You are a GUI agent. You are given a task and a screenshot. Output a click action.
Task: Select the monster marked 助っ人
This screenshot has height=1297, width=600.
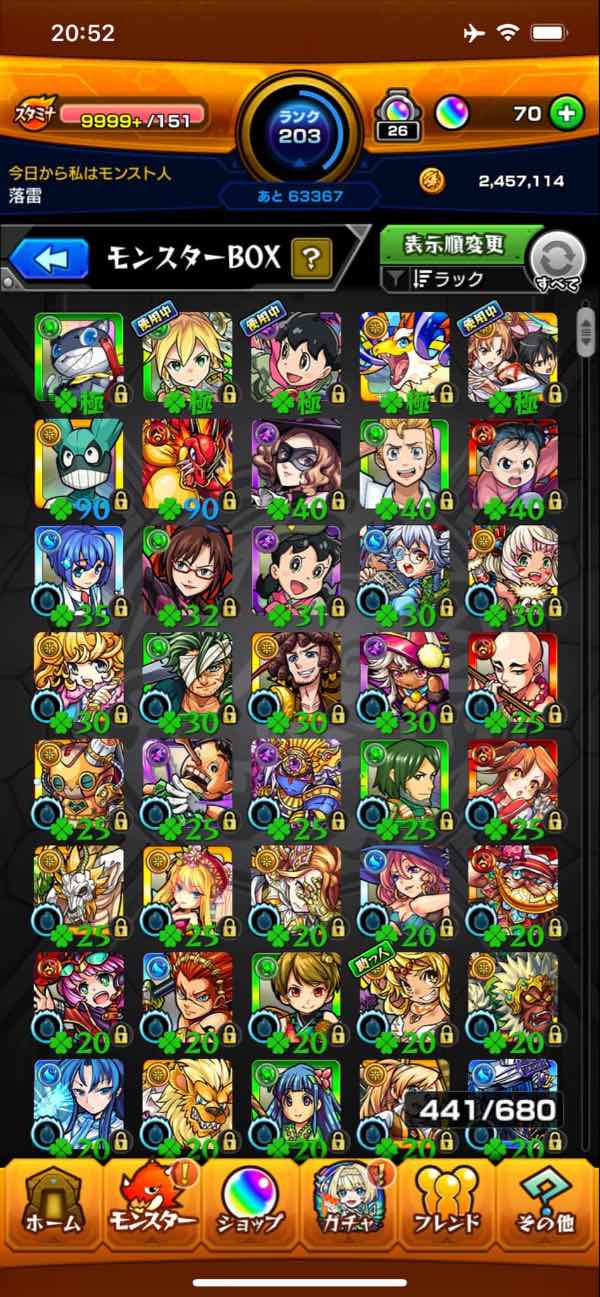404,997
